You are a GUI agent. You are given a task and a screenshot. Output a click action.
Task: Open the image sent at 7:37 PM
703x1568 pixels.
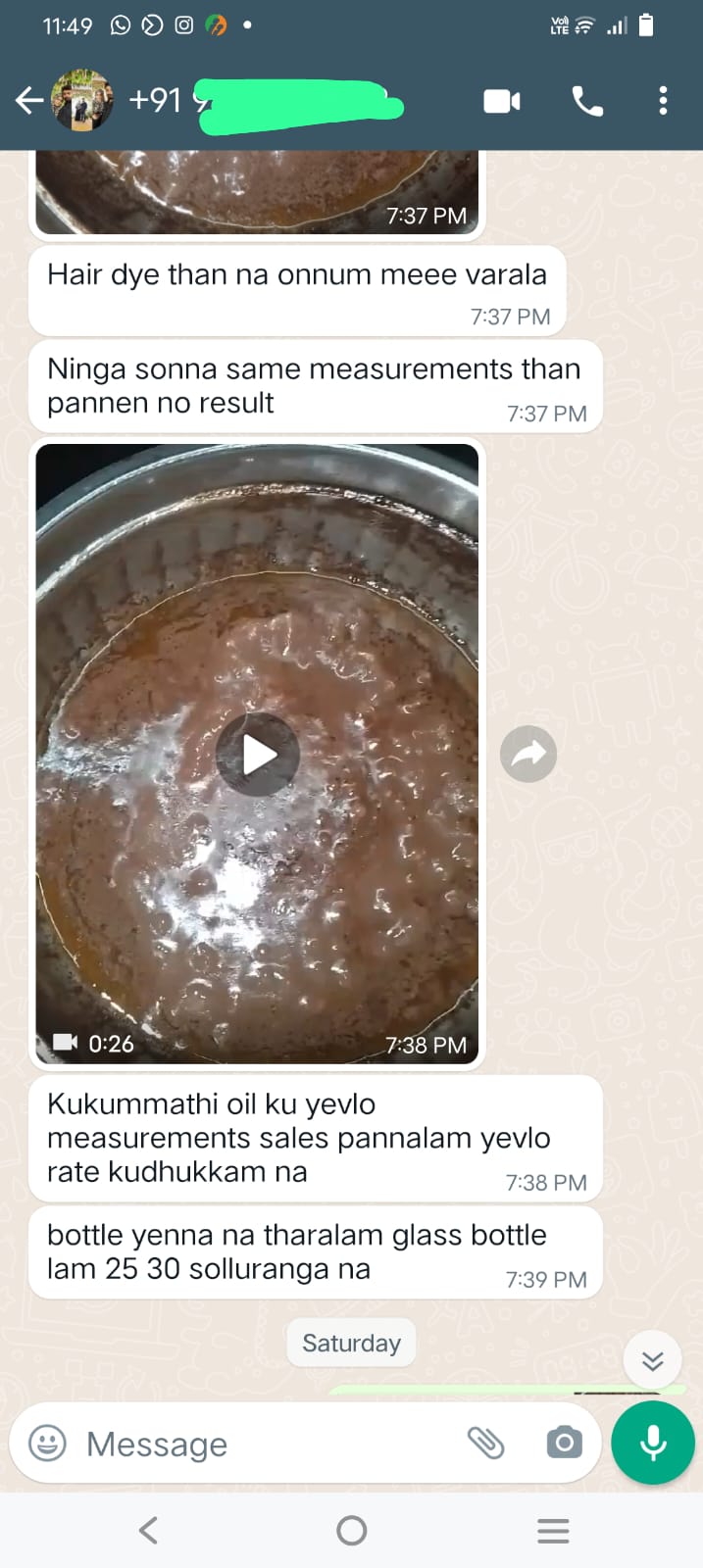click(x=257, y=191)
